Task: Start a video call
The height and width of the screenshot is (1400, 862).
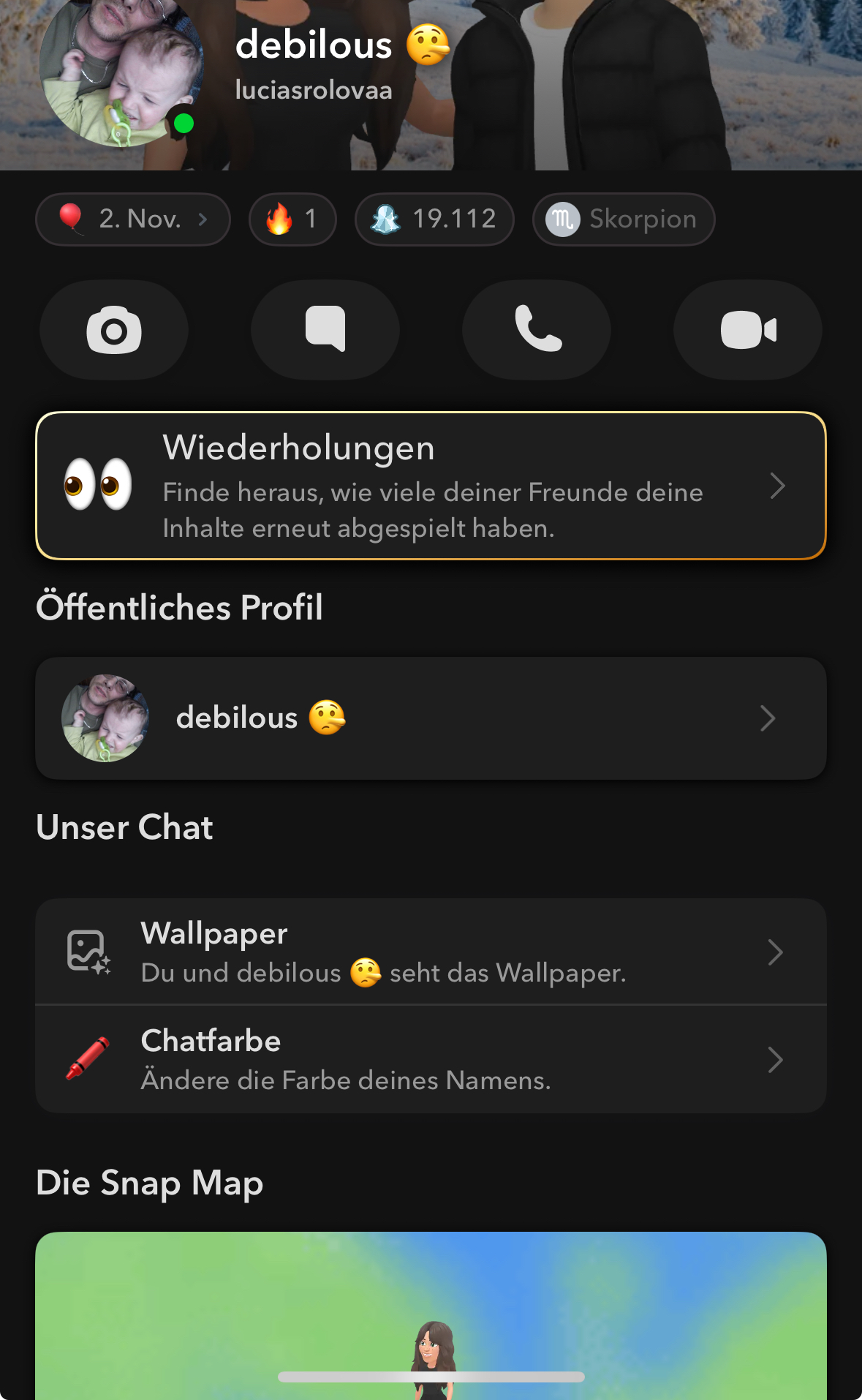Action: [x=748, y=330]
